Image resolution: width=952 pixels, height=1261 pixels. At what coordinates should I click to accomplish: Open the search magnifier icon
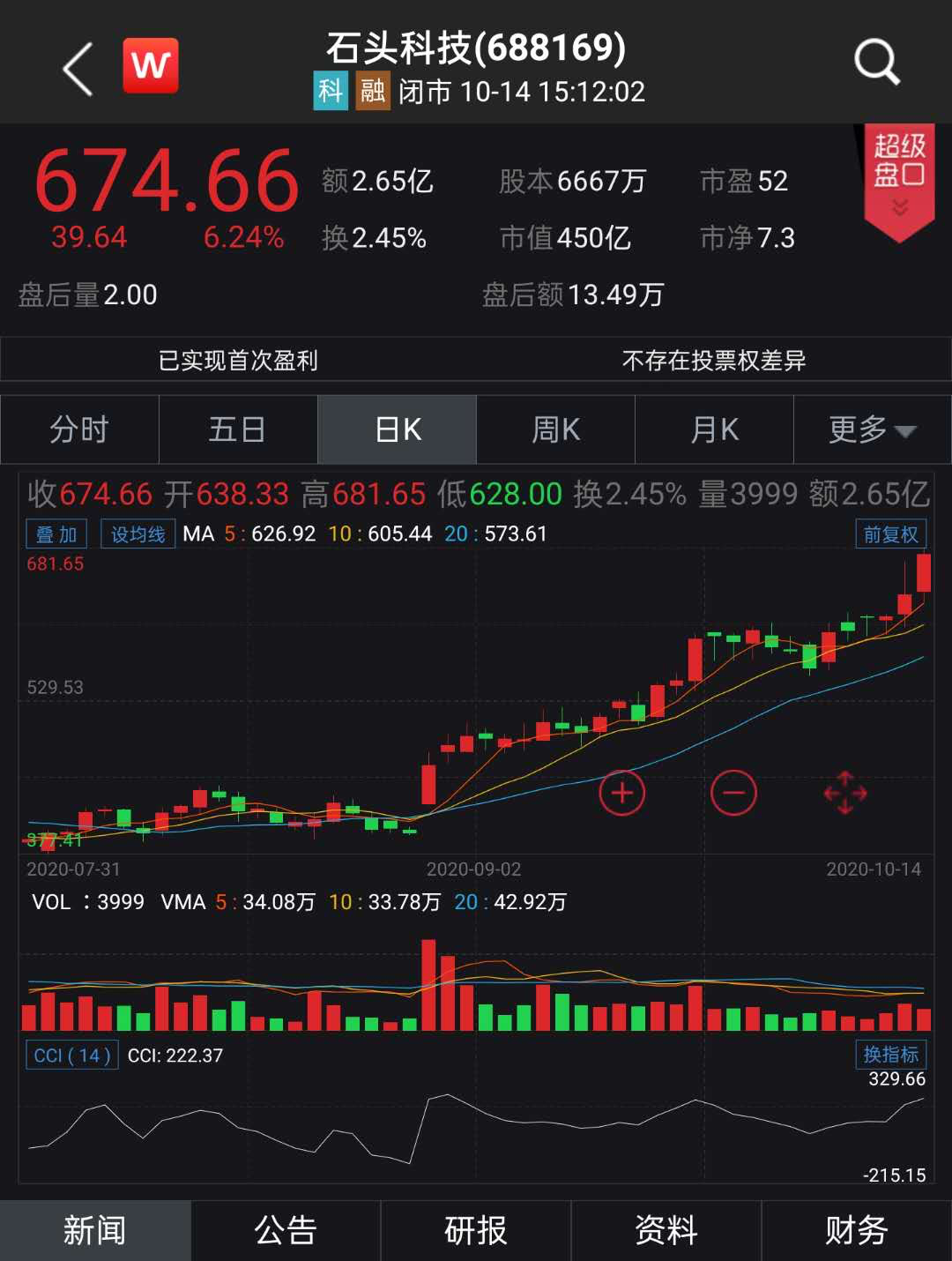[x=876, y=63]
